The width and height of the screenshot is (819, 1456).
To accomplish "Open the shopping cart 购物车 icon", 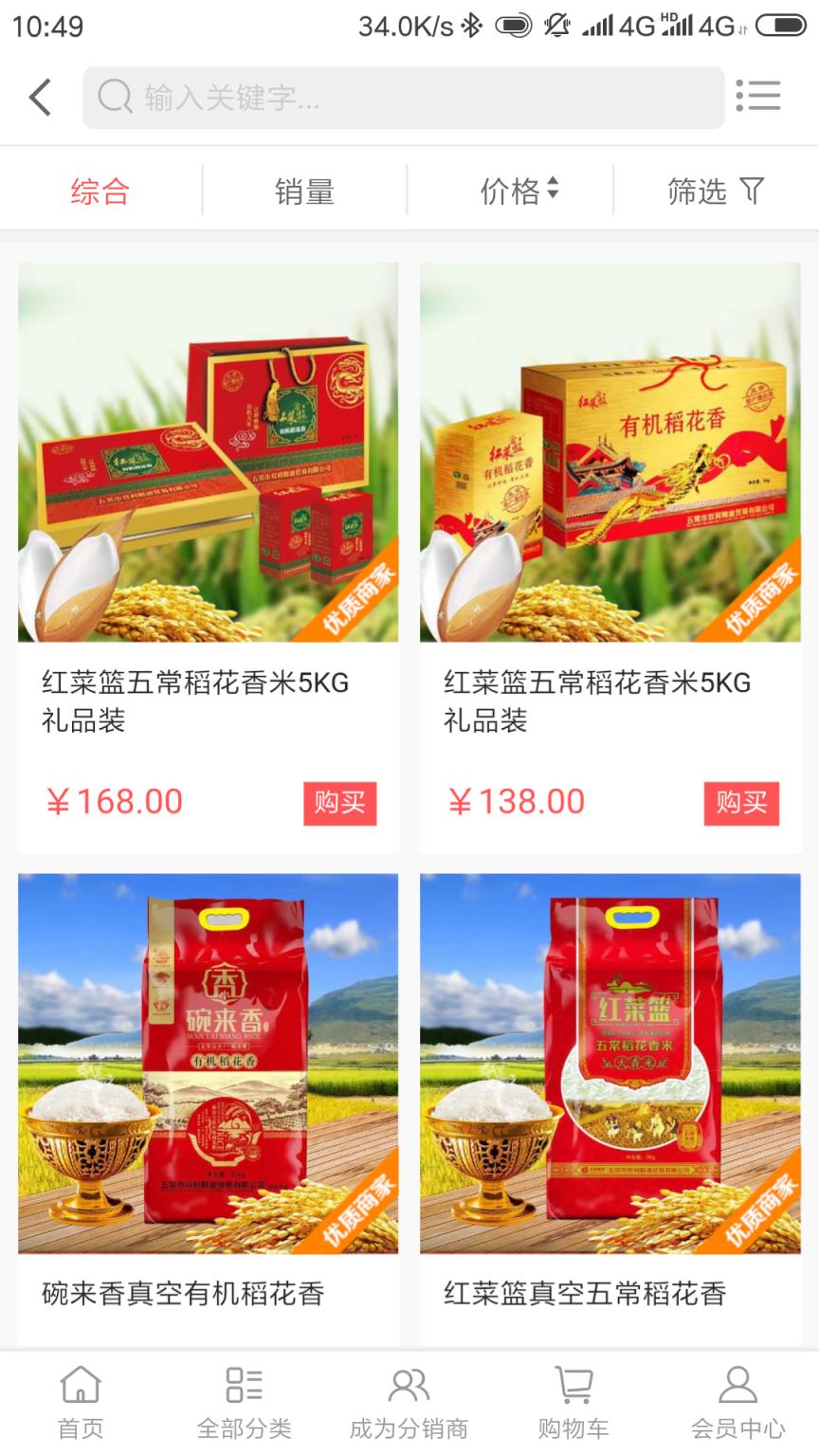I will coord(573,1400).
